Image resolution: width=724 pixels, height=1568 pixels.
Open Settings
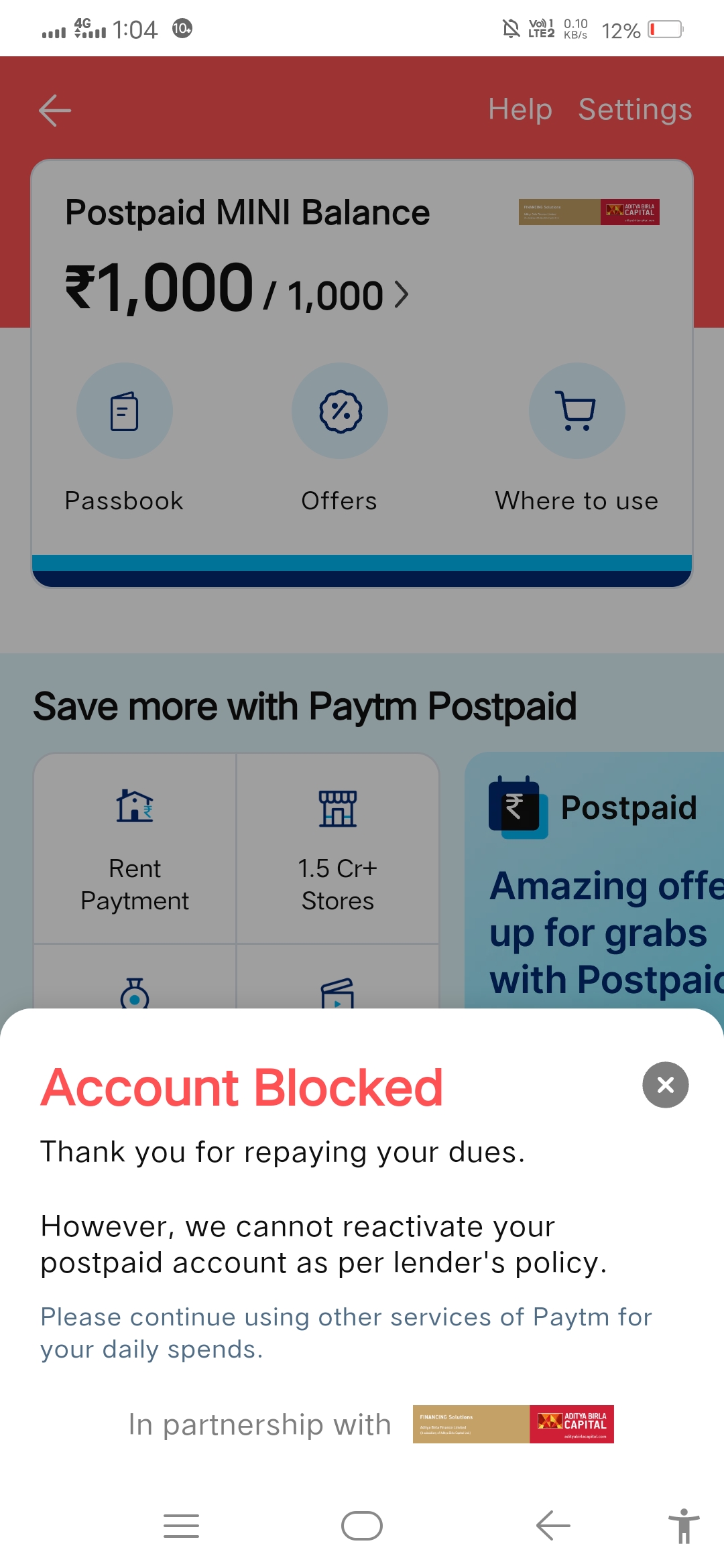(635, 109)
